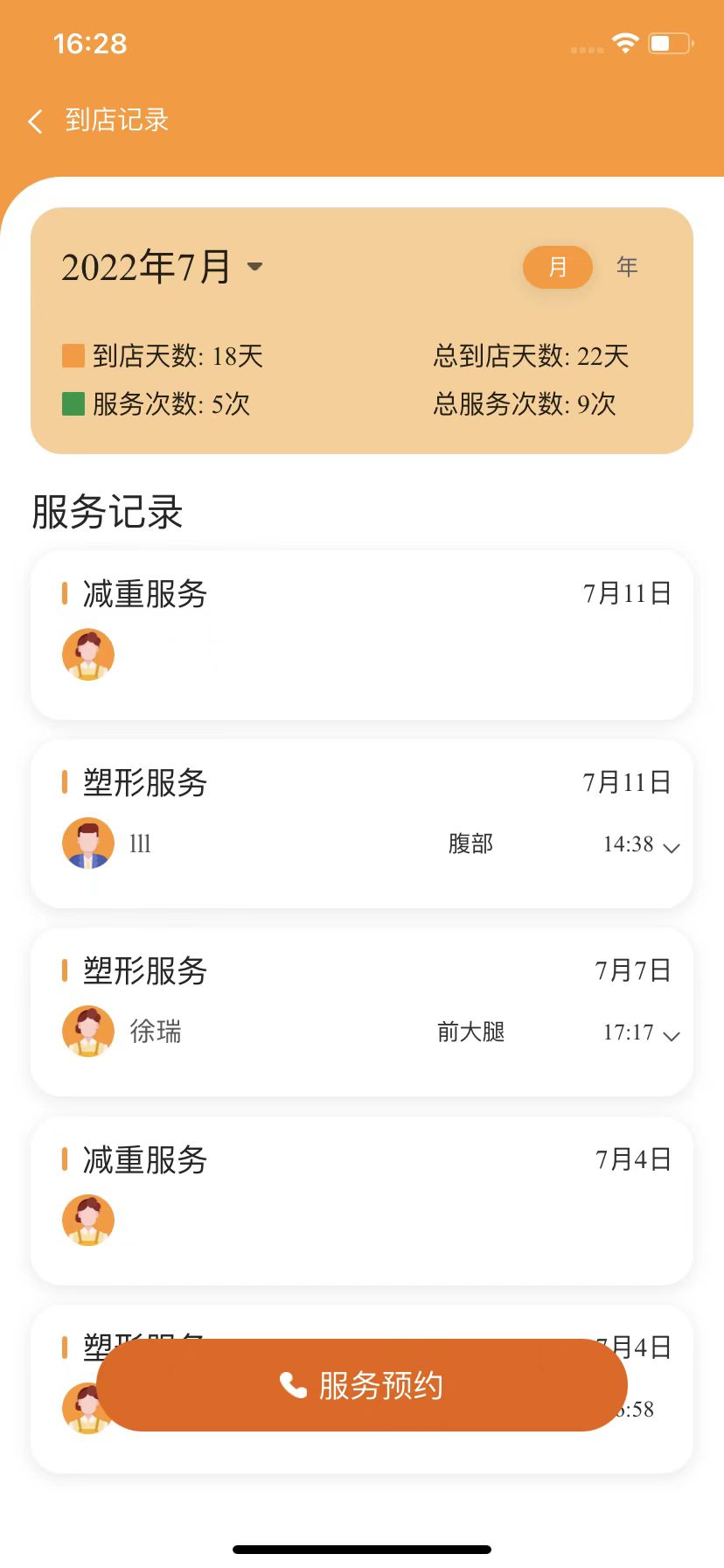Select the avatar of staff lll
This screenshot has width=724, height=1568.
pyautogui.click(x=87, y=843)
